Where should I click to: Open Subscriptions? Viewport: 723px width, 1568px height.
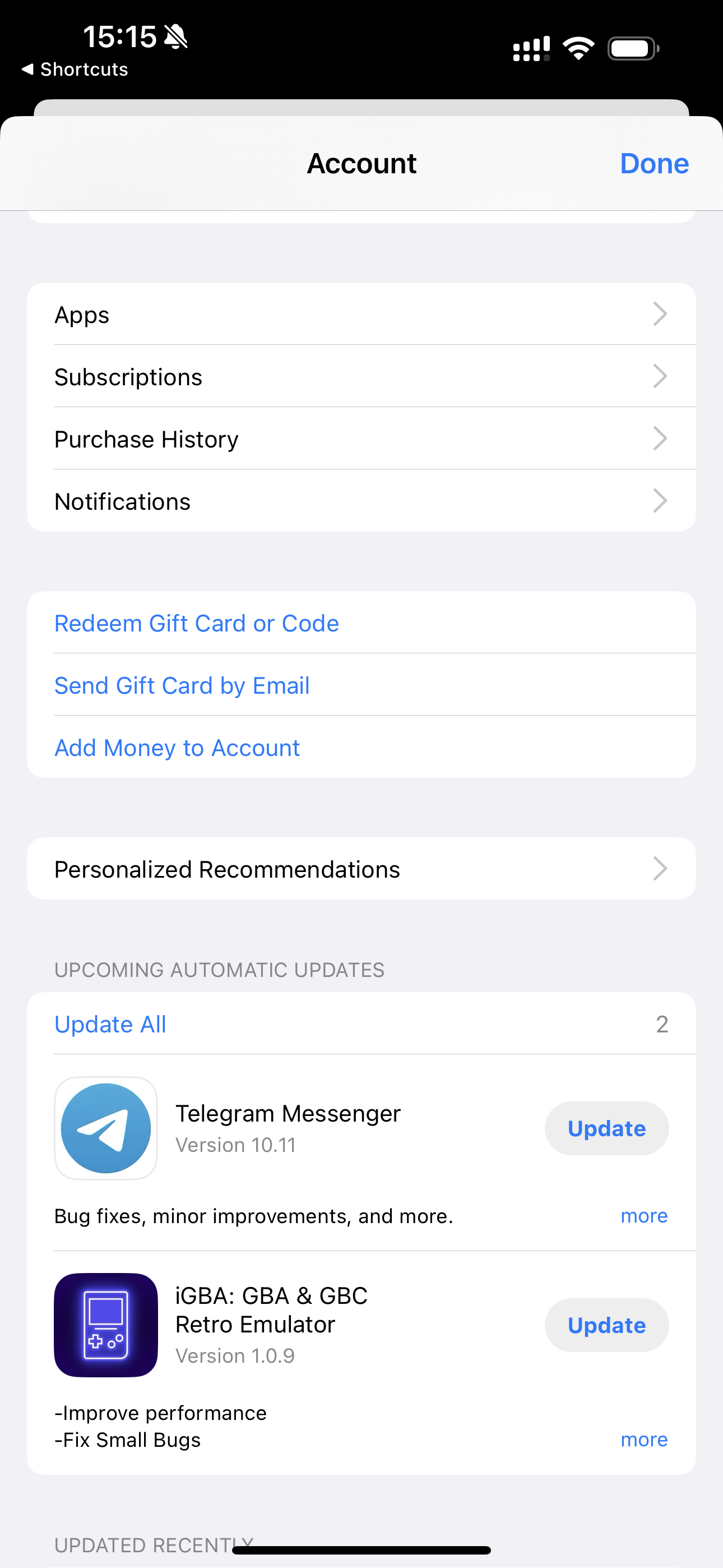tap(361, 377)
